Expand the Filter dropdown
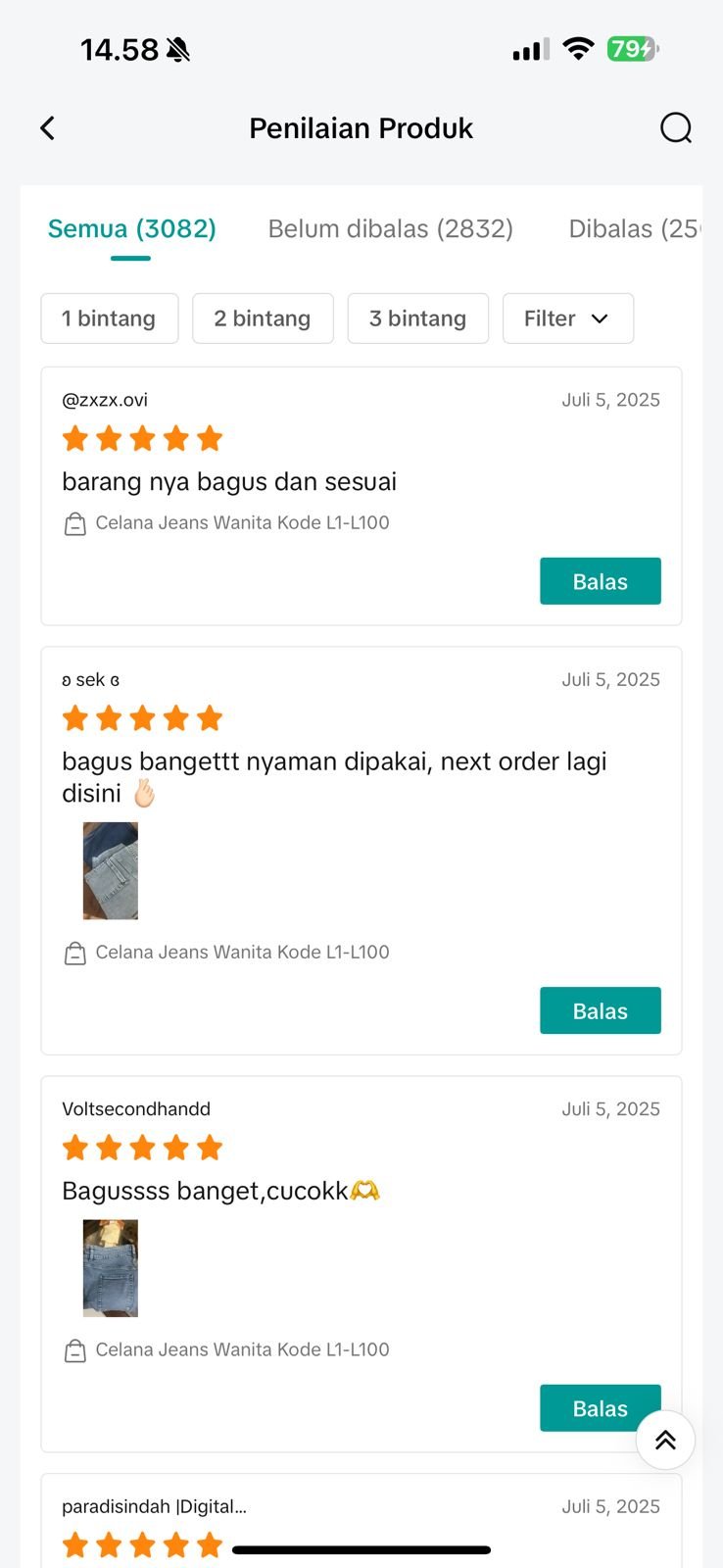723x1568 pixels. [567, 318]
